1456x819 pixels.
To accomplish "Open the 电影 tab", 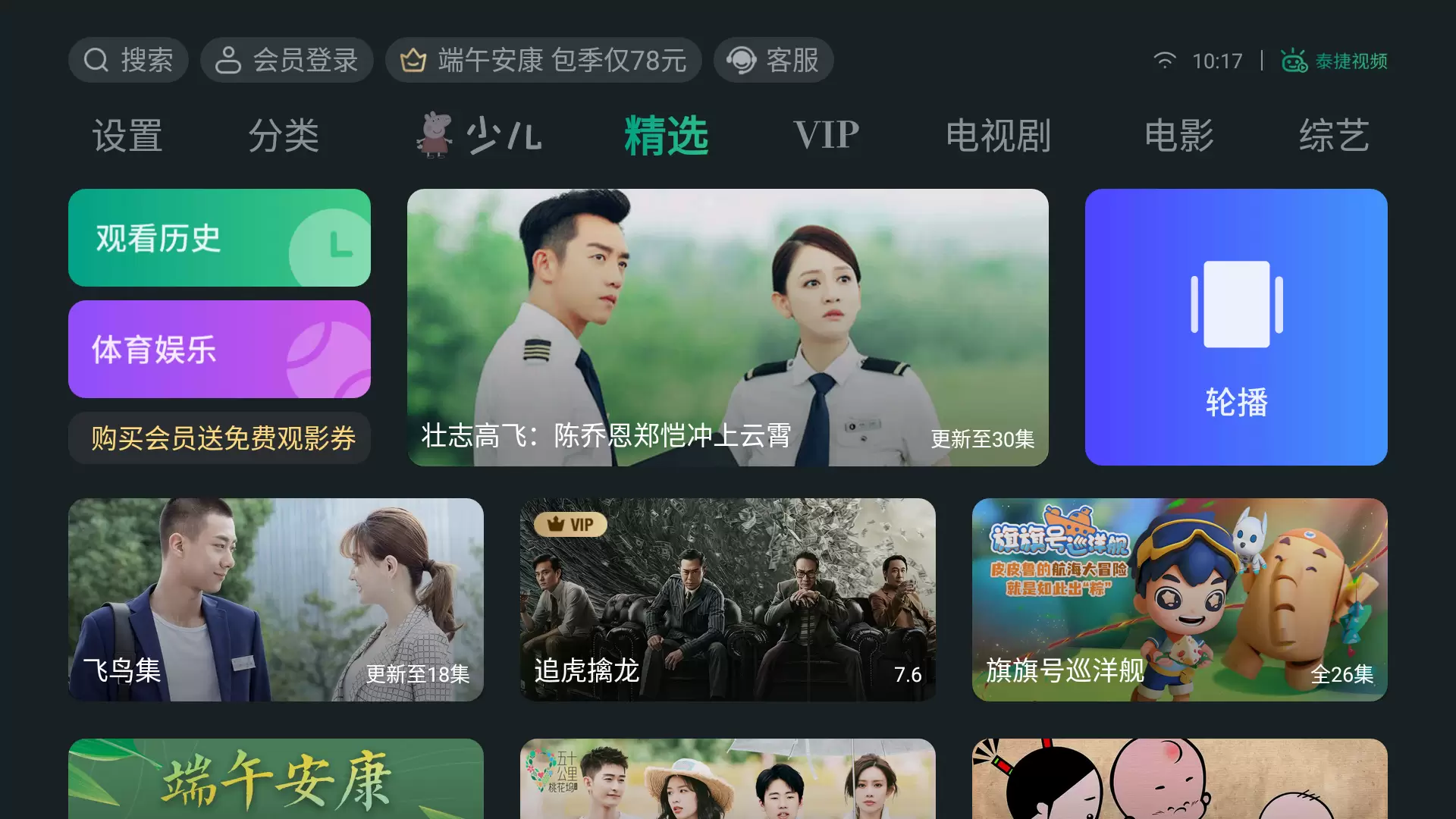I will click(1178, 136).
